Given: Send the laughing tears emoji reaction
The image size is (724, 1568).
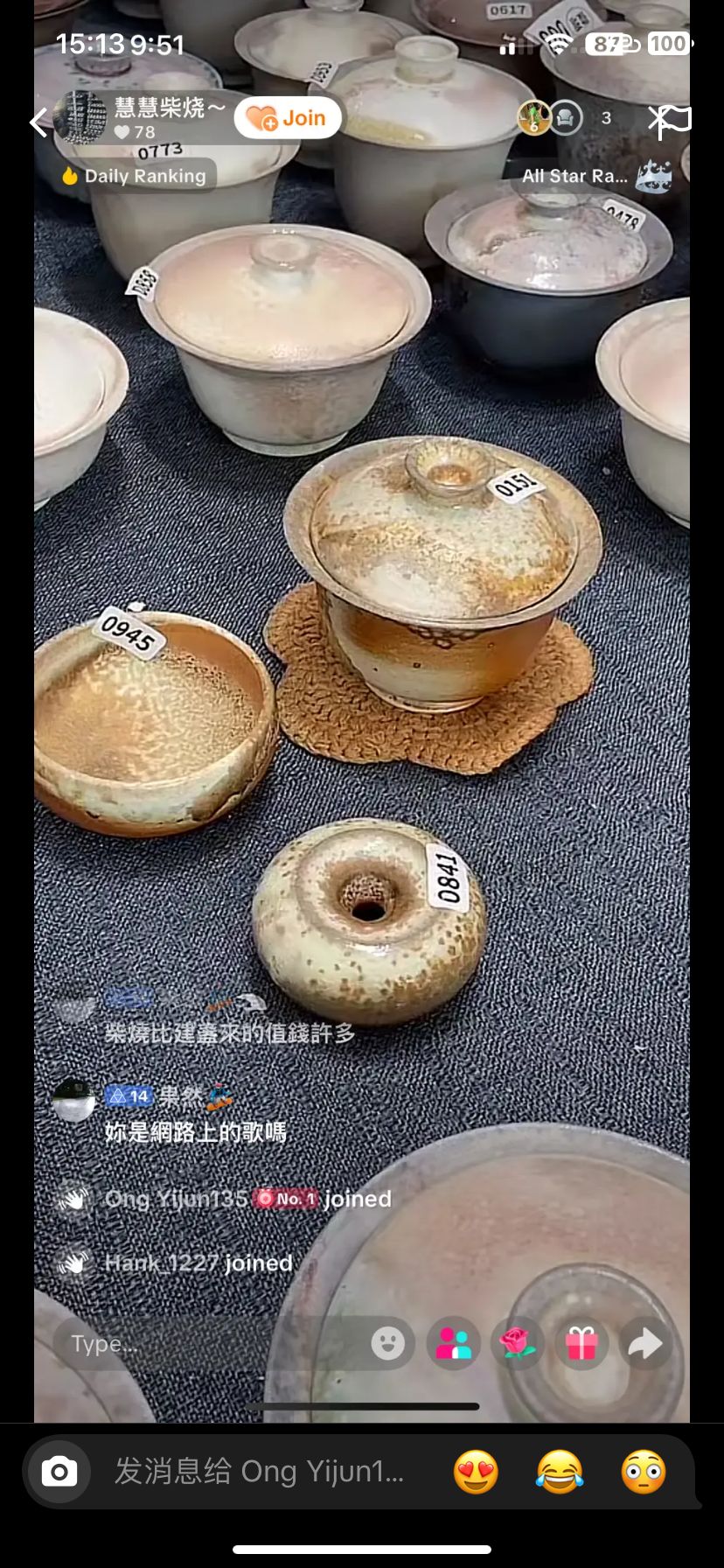Looking at the screenshot, I should pos(560,1472).
